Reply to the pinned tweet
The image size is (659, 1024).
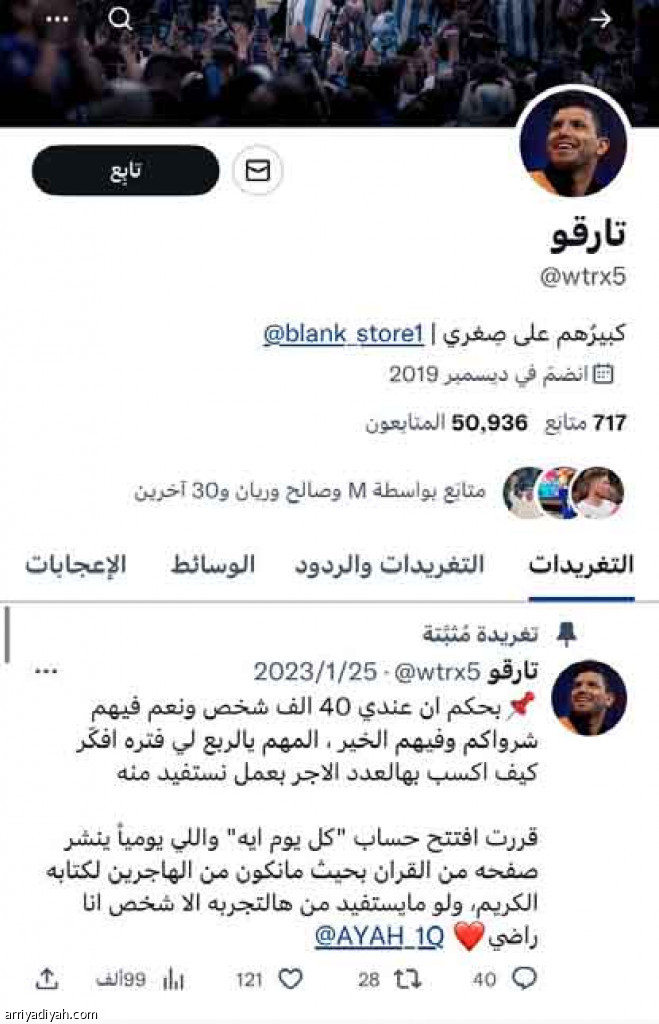pos(524,979)
